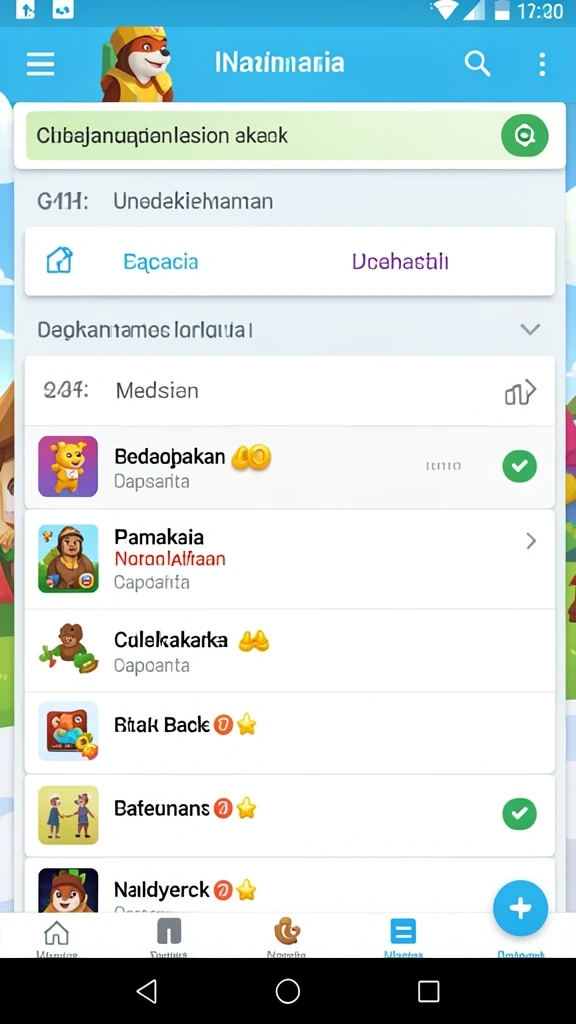Tap the blue plus floating button

coord(520,908)
